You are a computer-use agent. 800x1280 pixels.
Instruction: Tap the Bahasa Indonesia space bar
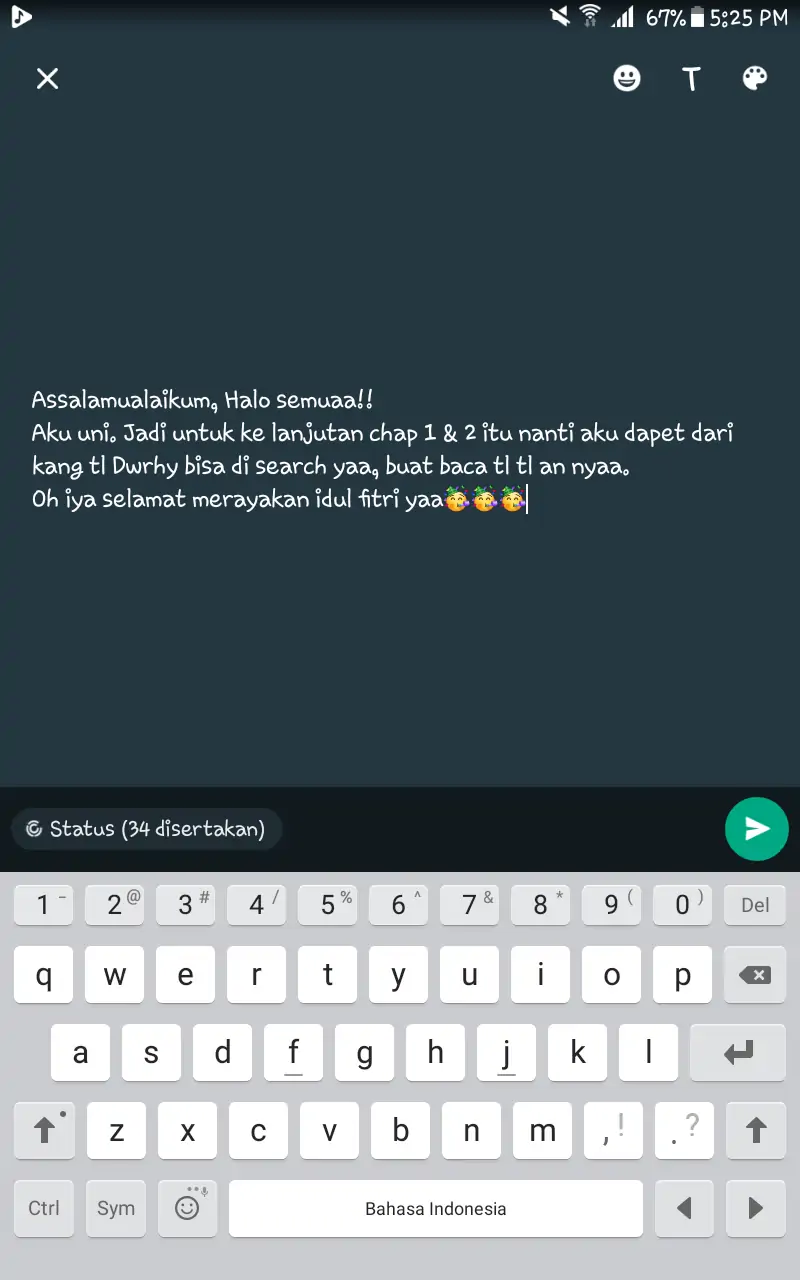(435, 1208)
